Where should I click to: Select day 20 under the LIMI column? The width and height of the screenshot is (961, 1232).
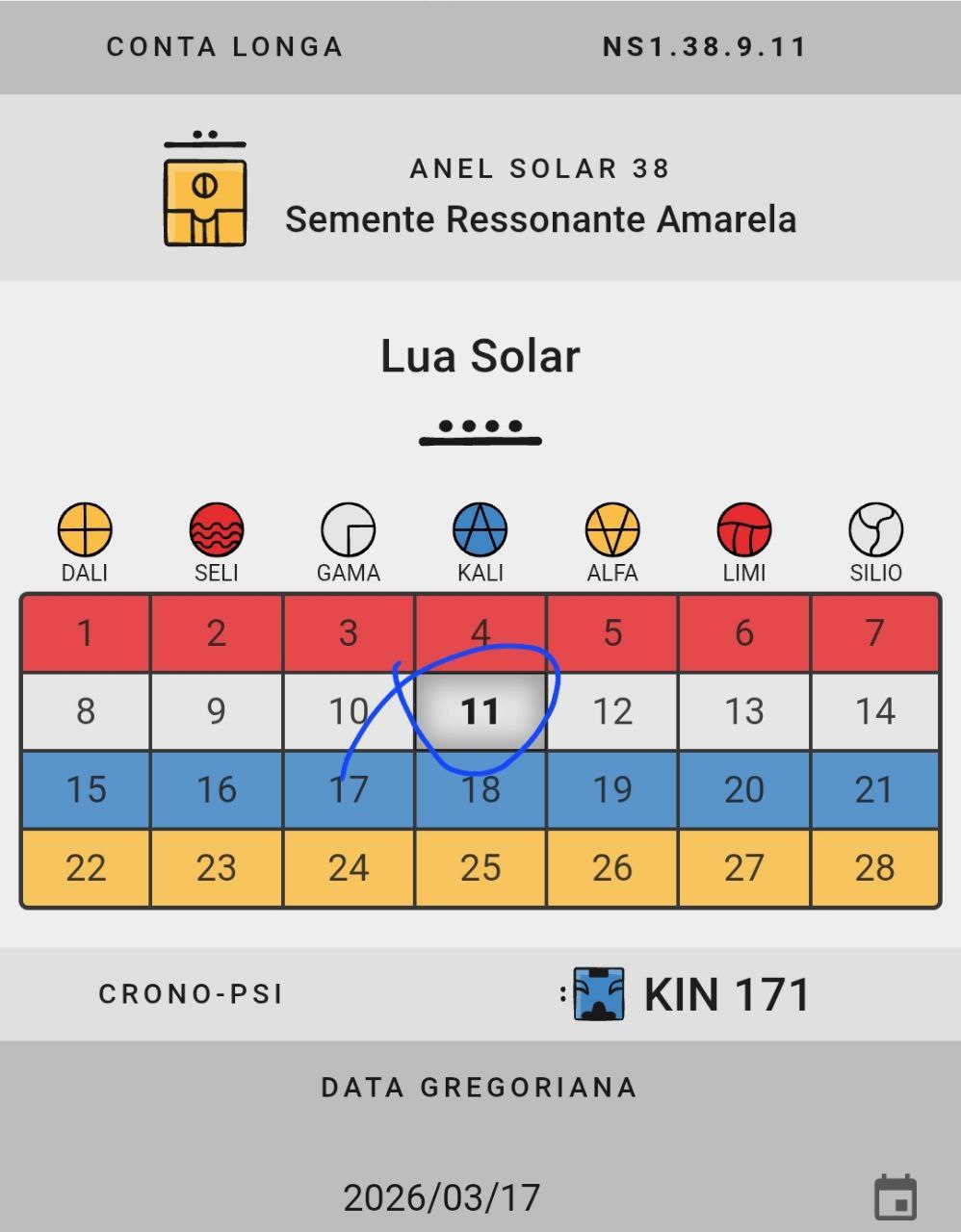[x=743, y=790]
